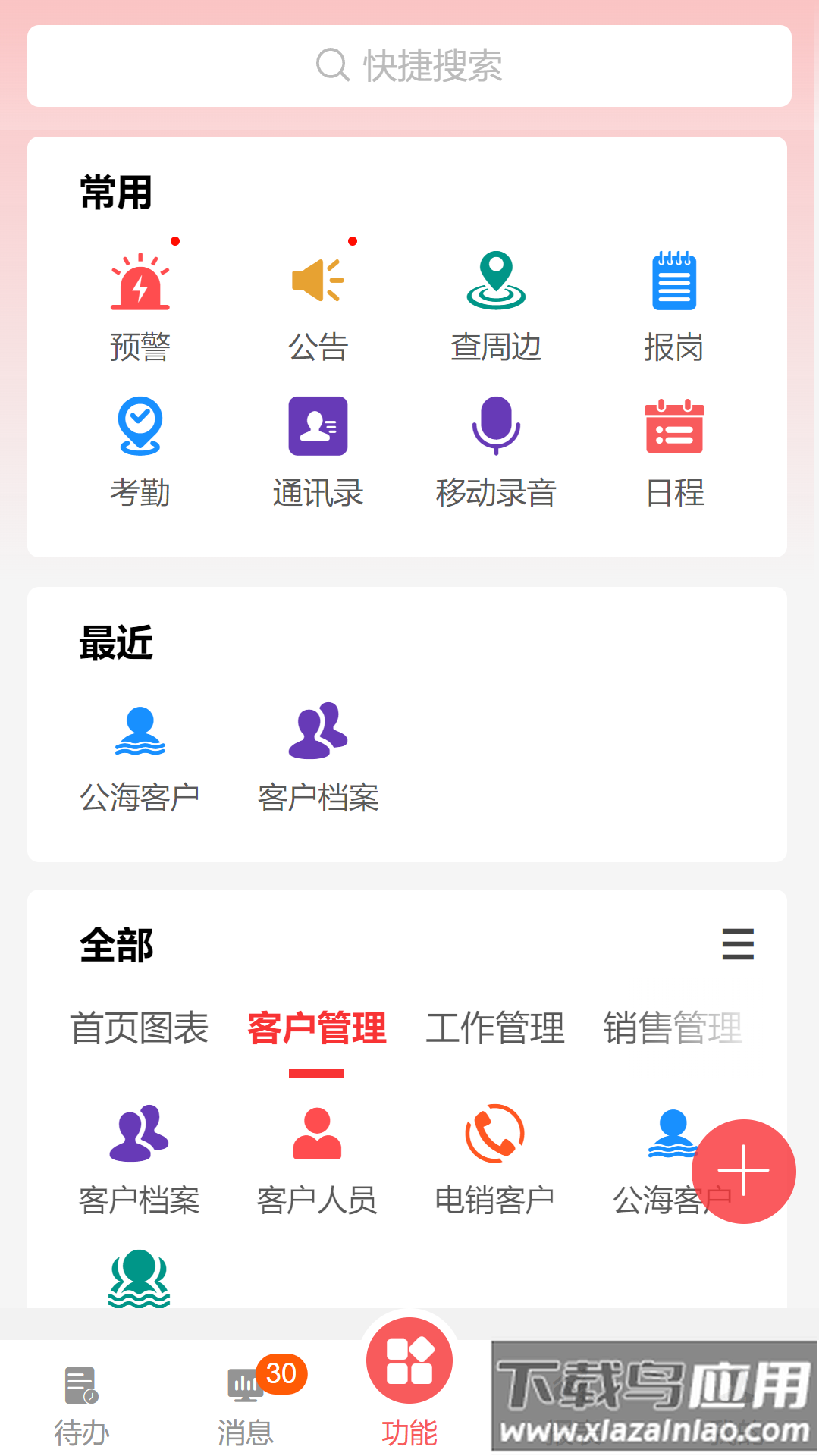Open 查周边 nearby search
This screenshot has width=819, height=1456.
point(496,303)
